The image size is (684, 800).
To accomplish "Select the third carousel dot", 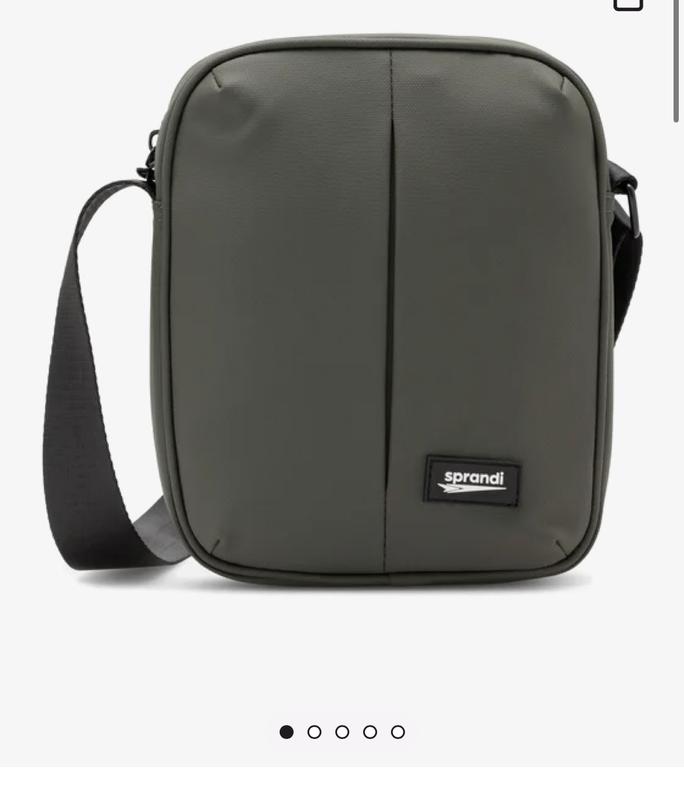I will tap(342, 732).
